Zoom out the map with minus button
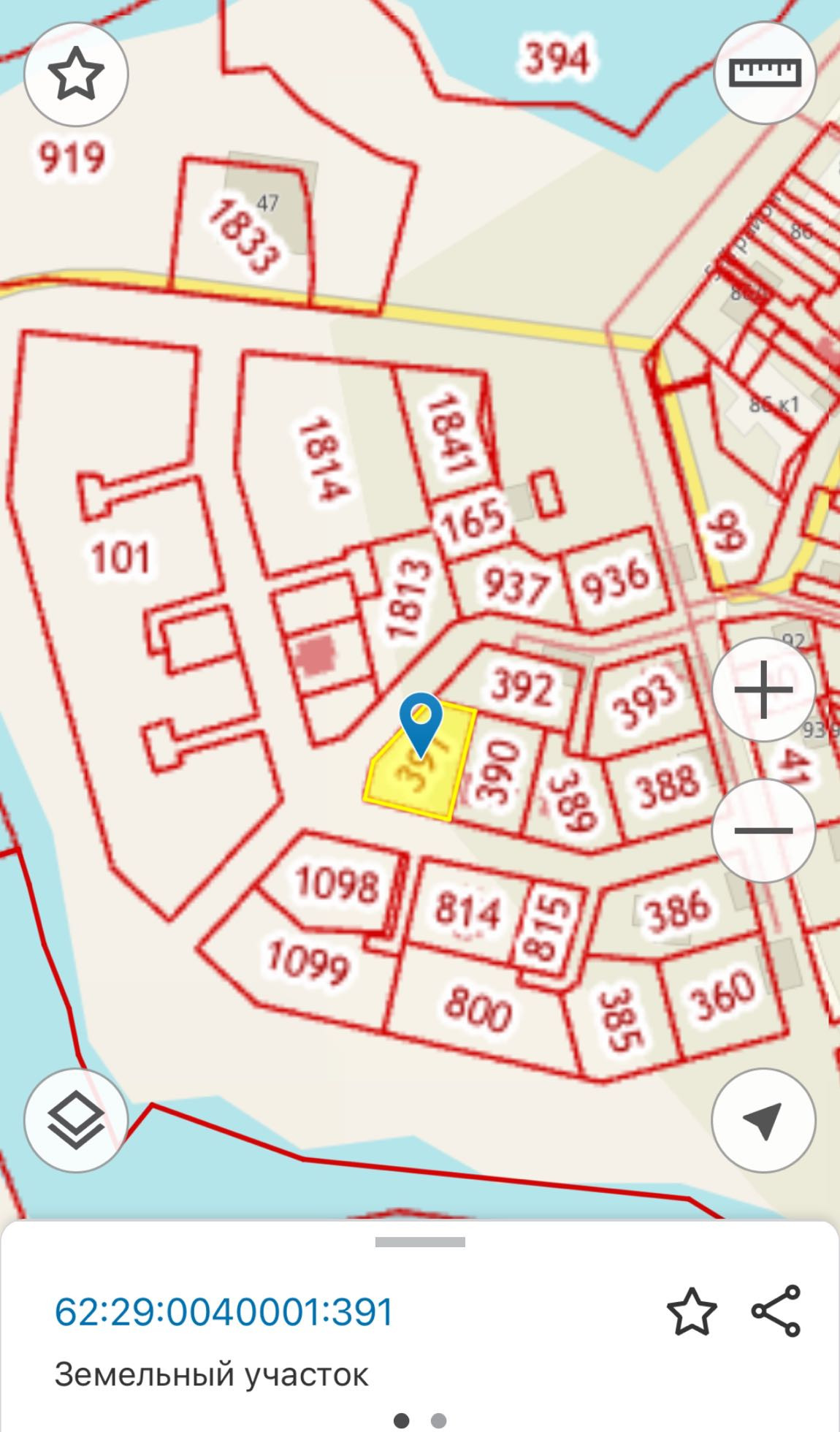The height and width of the screenshot is (1432, 840). tap(764, 830)
